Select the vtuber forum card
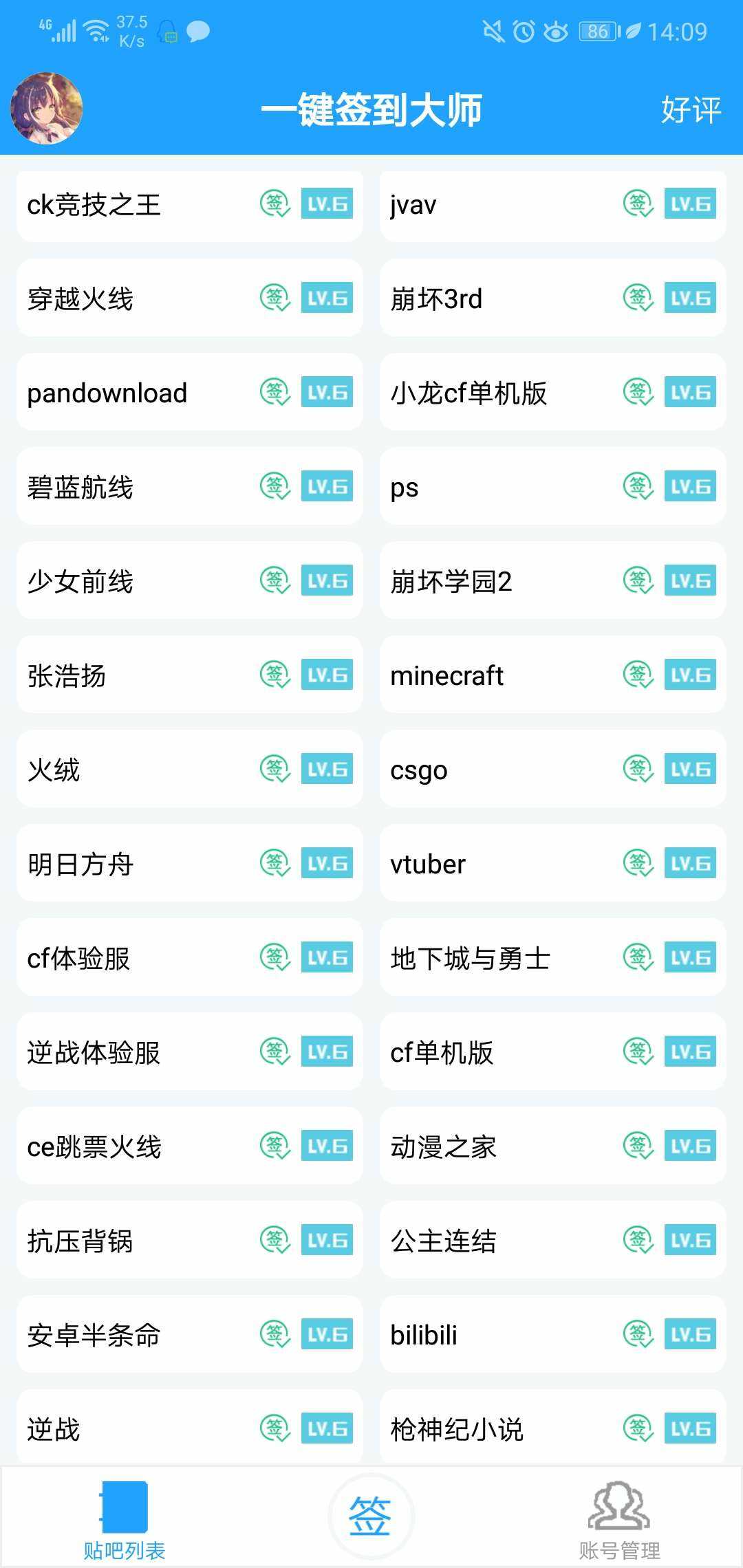 tap(552, 864)
